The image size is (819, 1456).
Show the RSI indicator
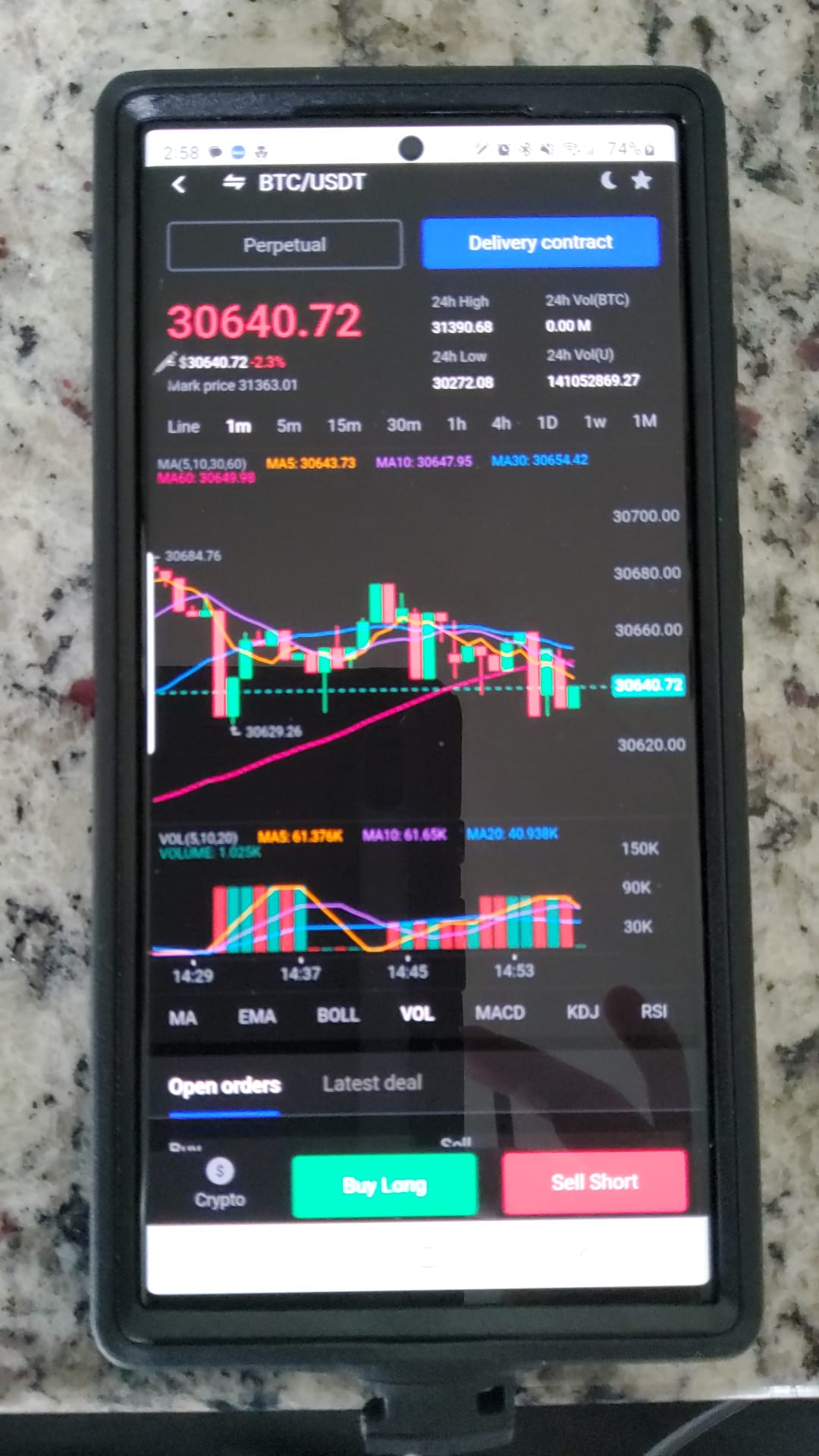654,1011
